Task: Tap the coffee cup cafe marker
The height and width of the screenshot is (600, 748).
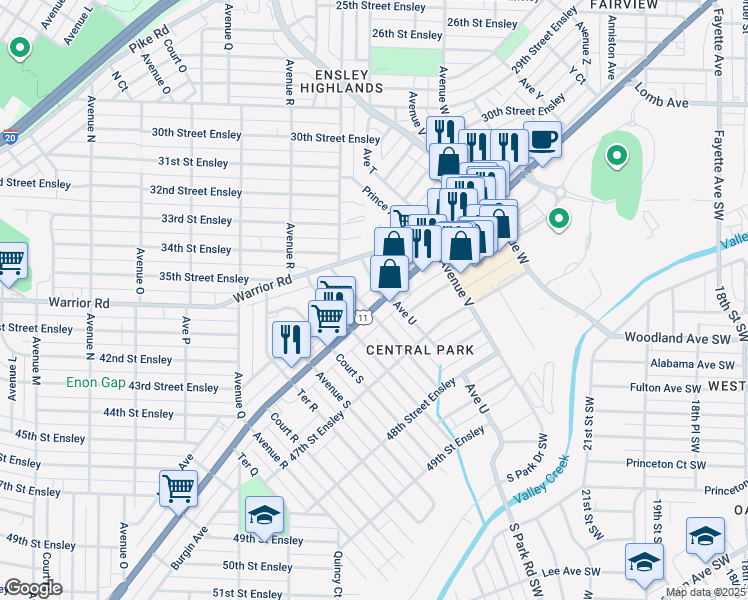Action: (542, 141)
